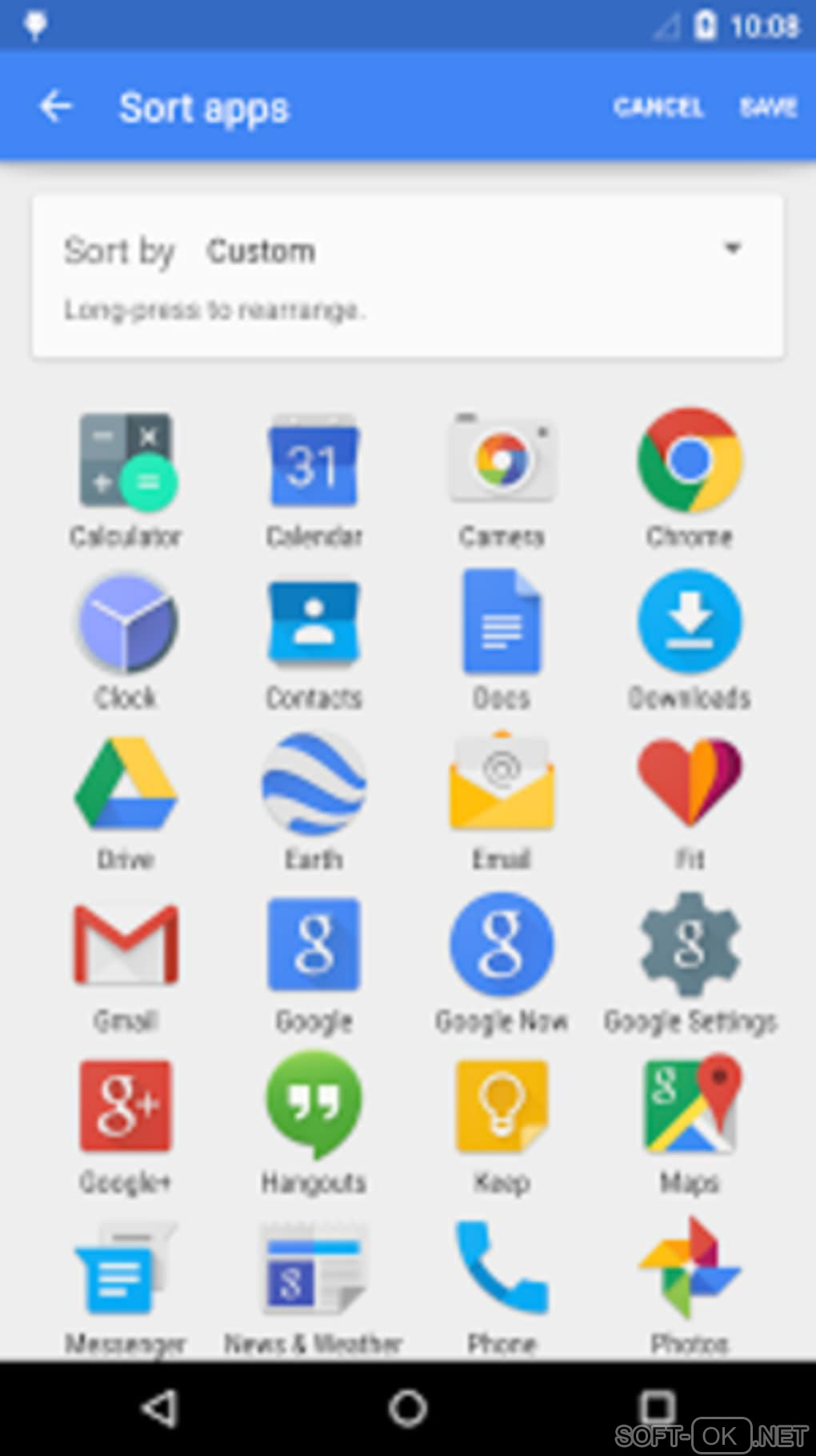Choose the Camera app icon
This screenshot has height=1456, width=816.
[x=502, y=459]
